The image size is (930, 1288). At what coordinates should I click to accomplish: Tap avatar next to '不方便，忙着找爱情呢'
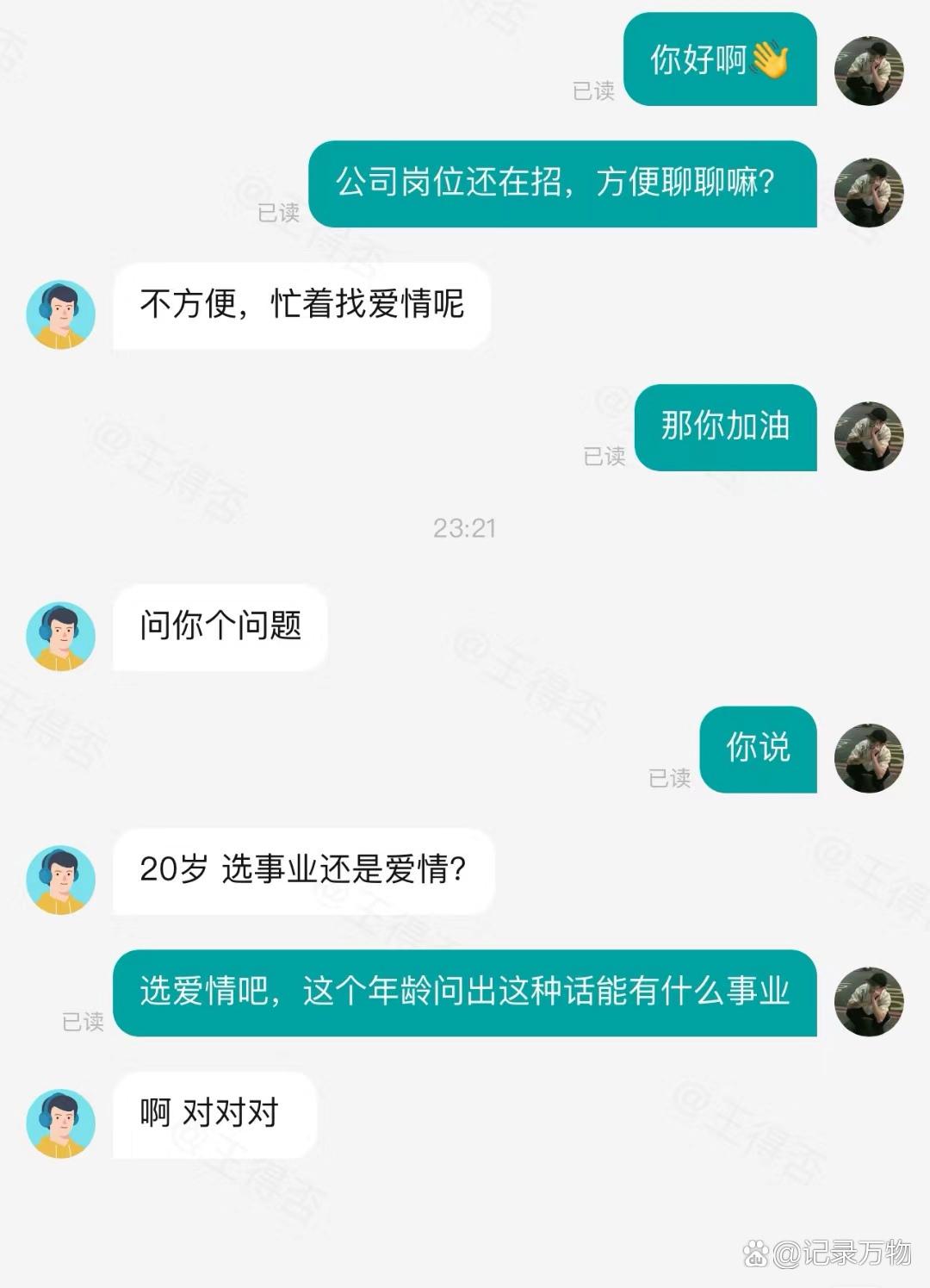[60, 314]
